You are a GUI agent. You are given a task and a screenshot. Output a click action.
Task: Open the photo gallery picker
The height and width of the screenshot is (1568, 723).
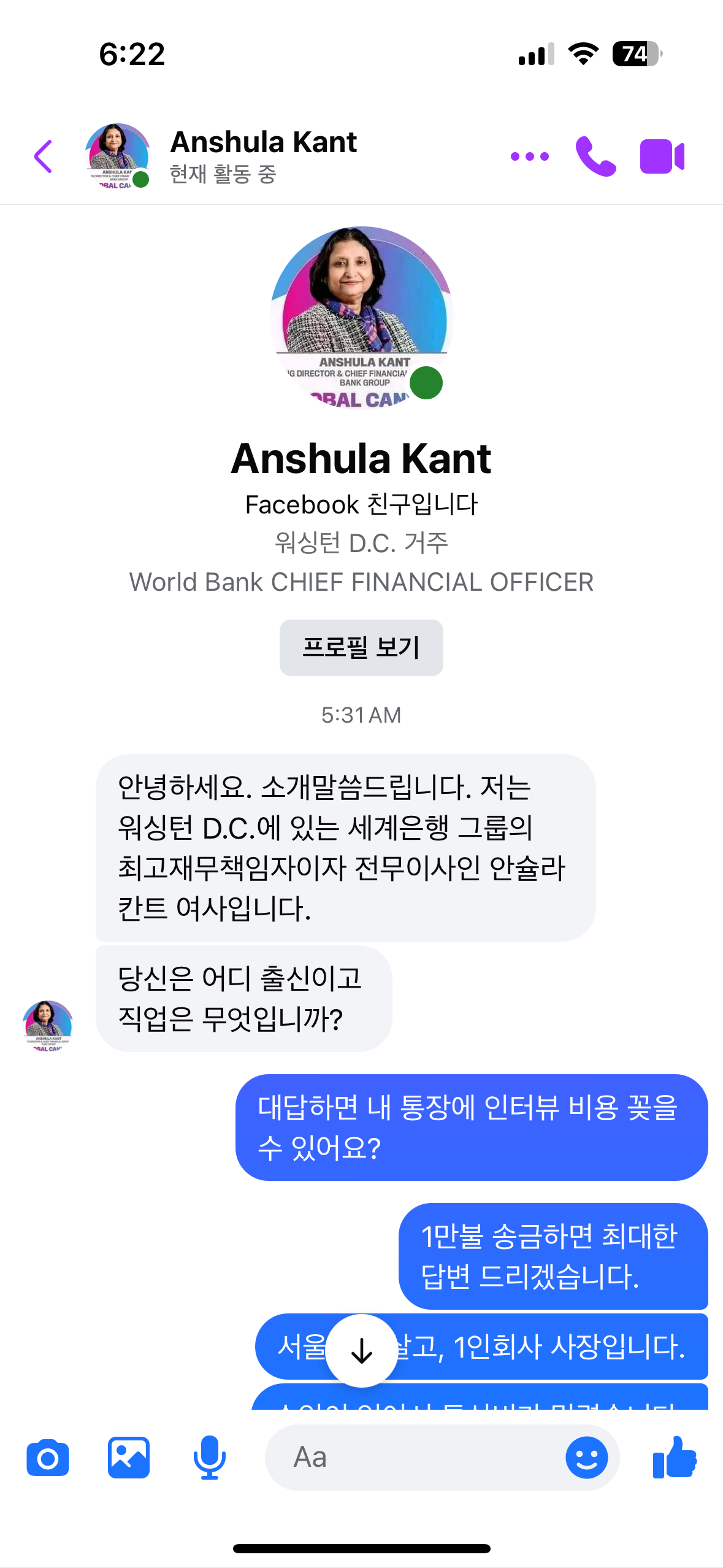point(129,1458)
